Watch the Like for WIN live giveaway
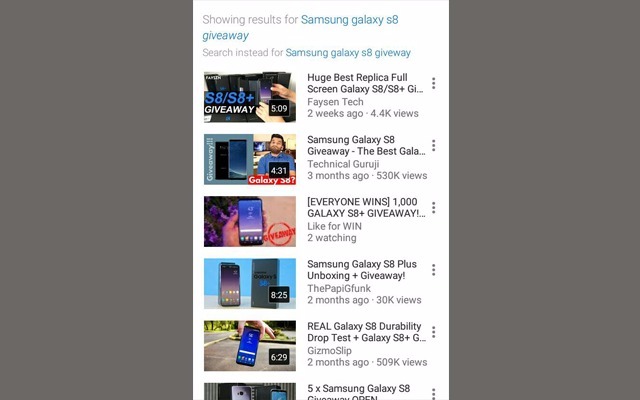 click(x=250, y=221)
